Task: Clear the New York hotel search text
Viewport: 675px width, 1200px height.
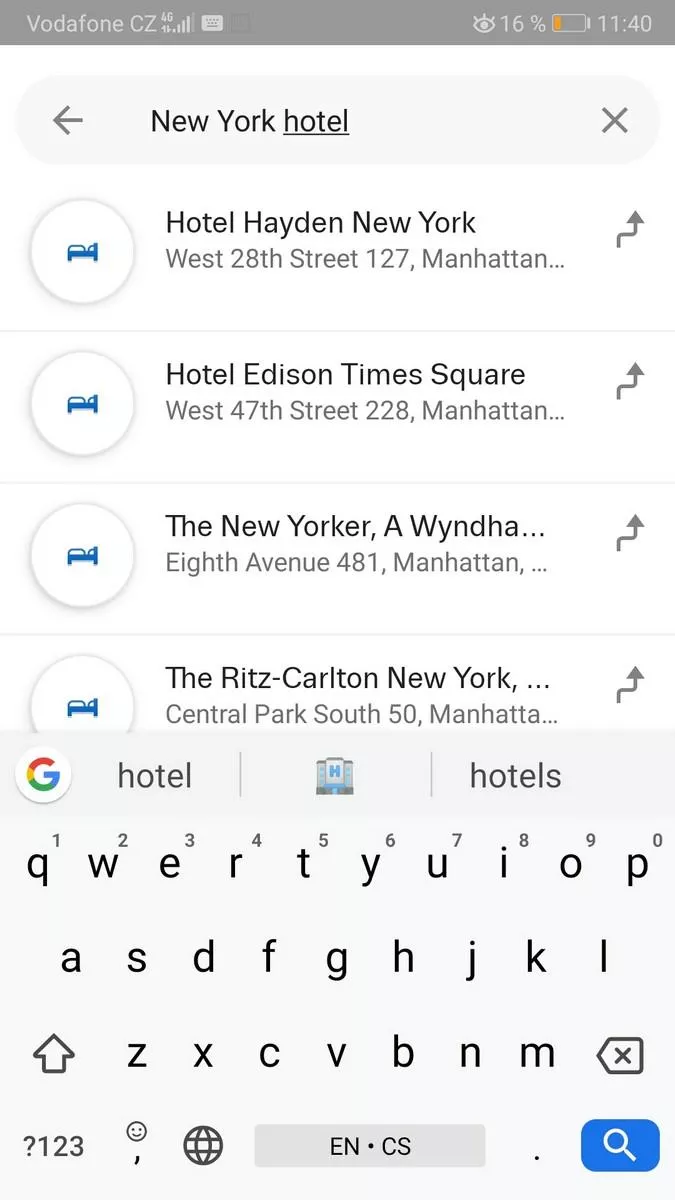Action: (614, 121)
